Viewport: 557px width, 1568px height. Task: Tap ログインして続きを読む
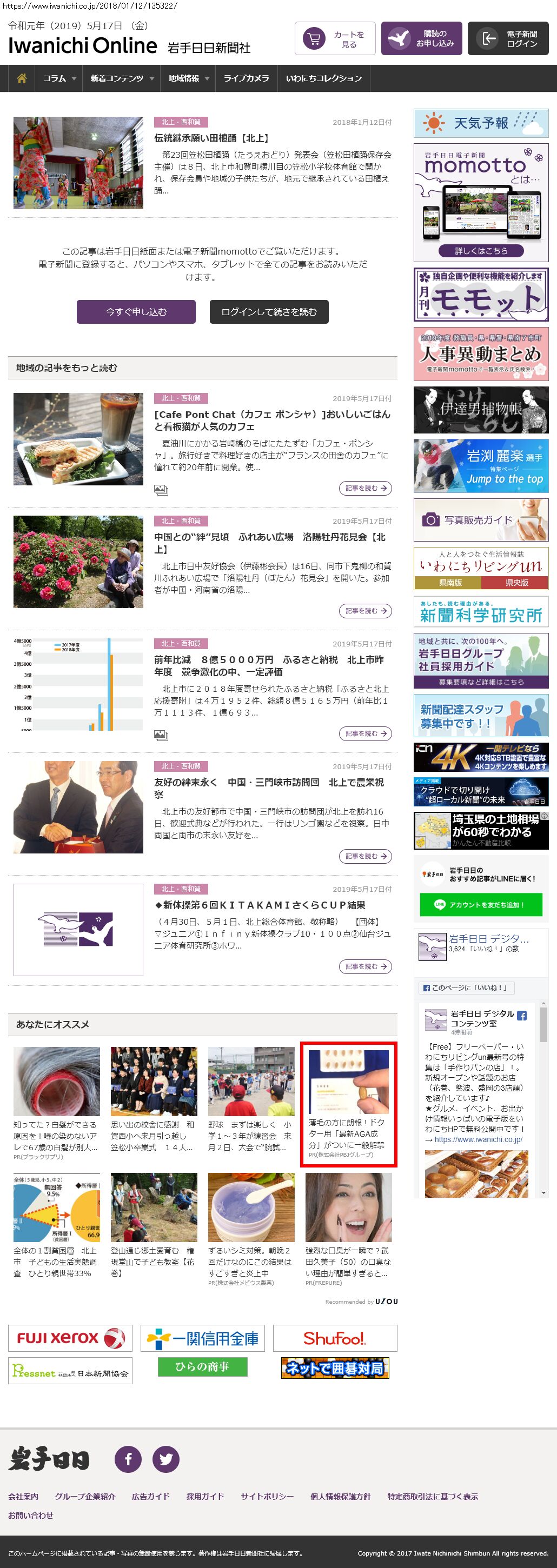click(269, 312)
